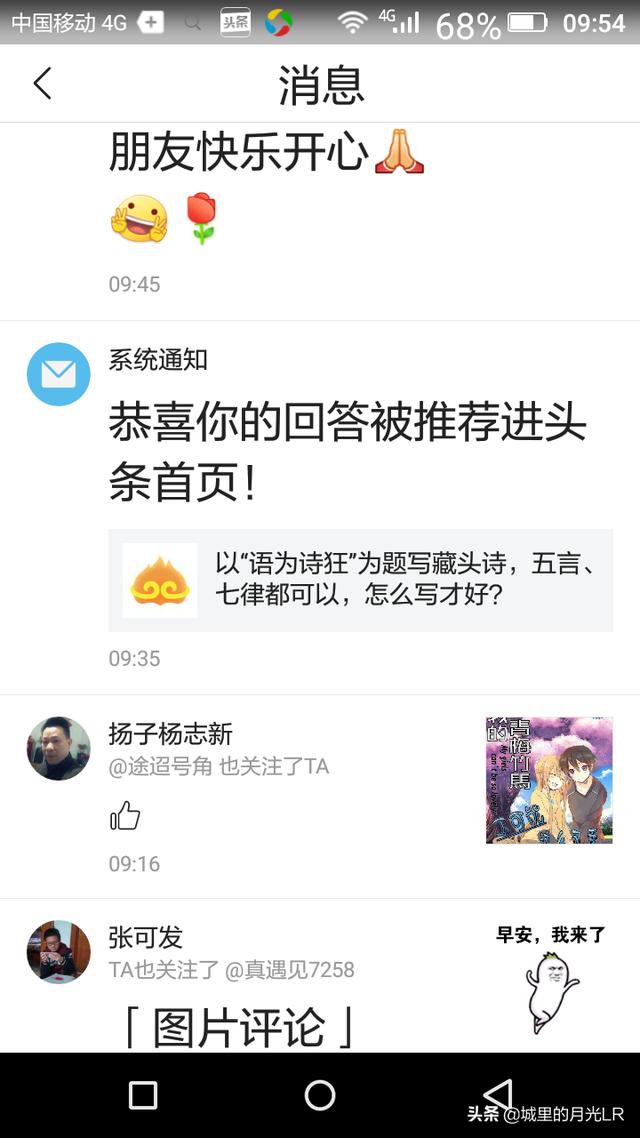Open 张可发's profile avatar
This screenshot has width=640, height=1138.
(x=59, y=951)
